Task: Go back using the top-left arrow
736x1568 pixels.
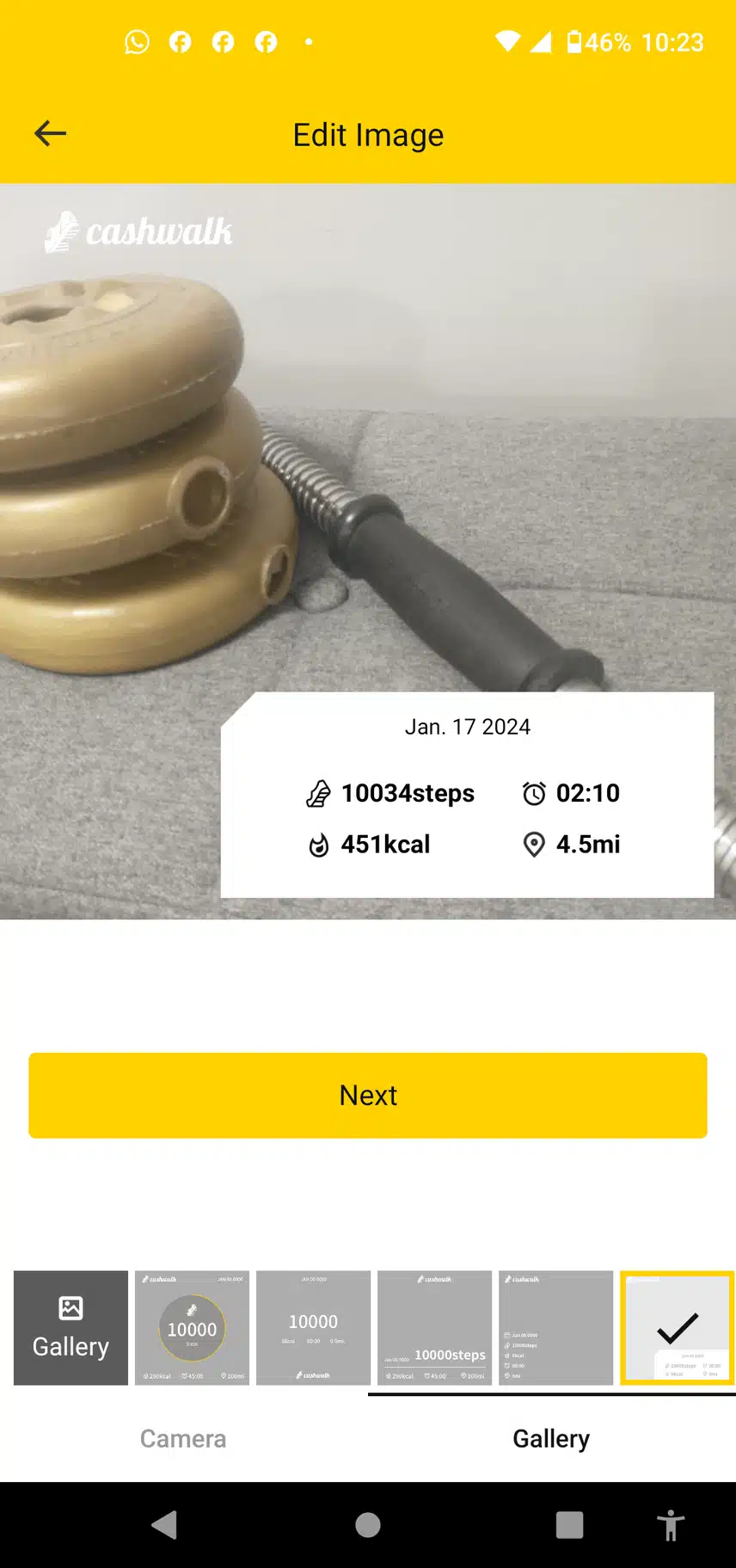Action: click(x=50, y=133)
